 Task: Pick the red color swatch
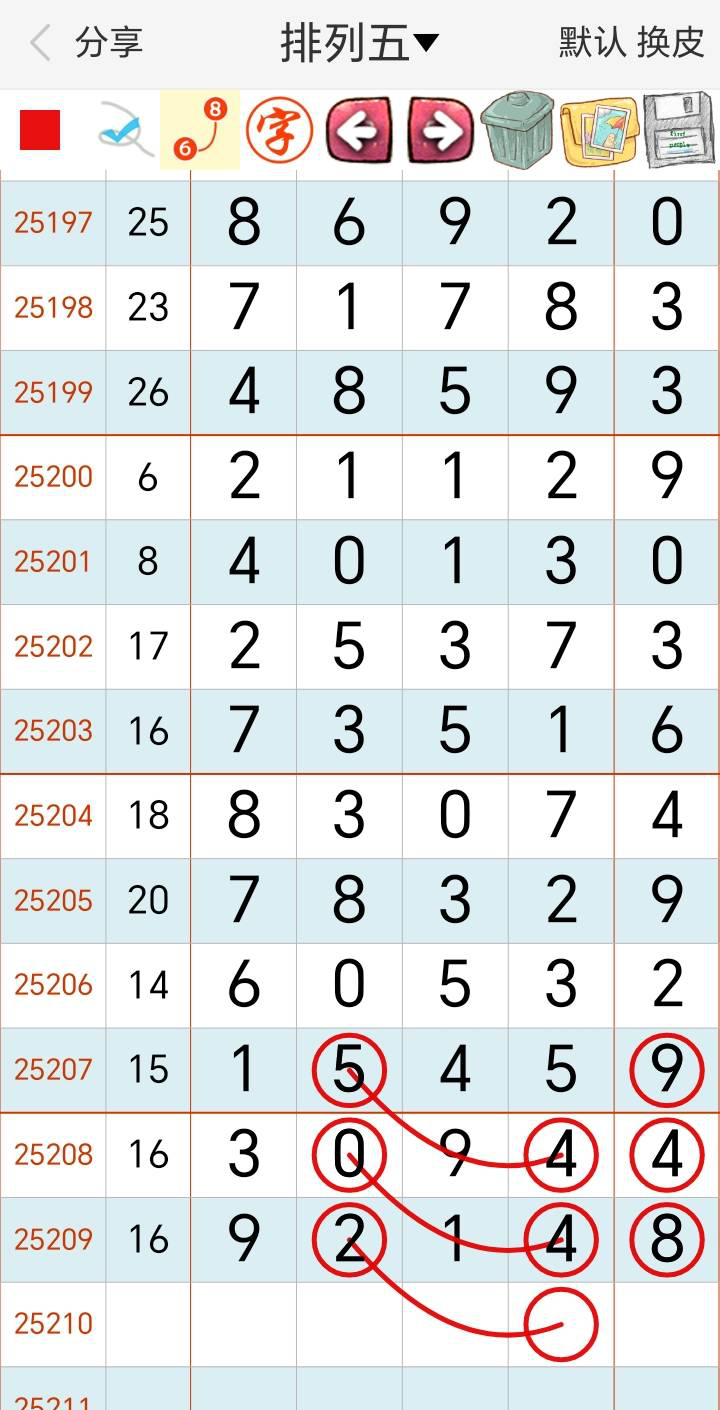(x=40, y=130)
